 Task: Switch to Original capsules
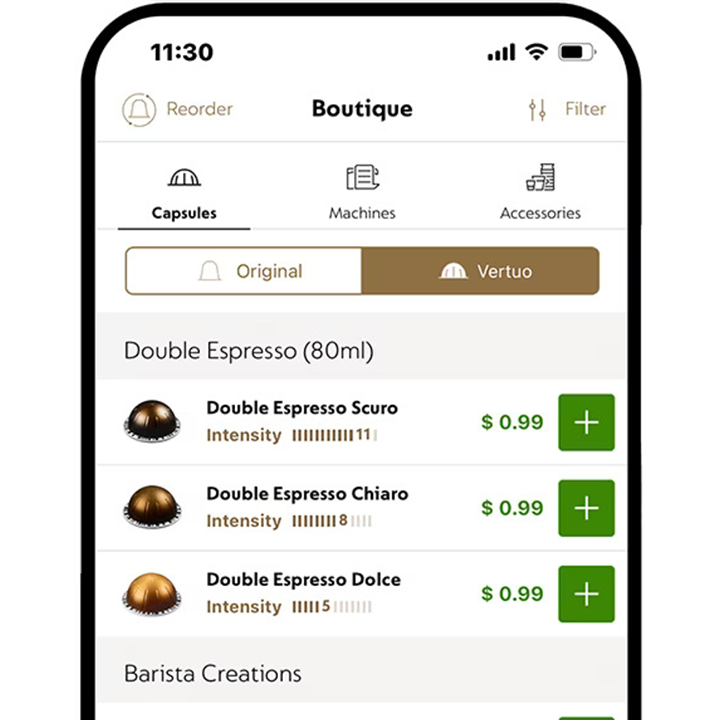point(244,271)
